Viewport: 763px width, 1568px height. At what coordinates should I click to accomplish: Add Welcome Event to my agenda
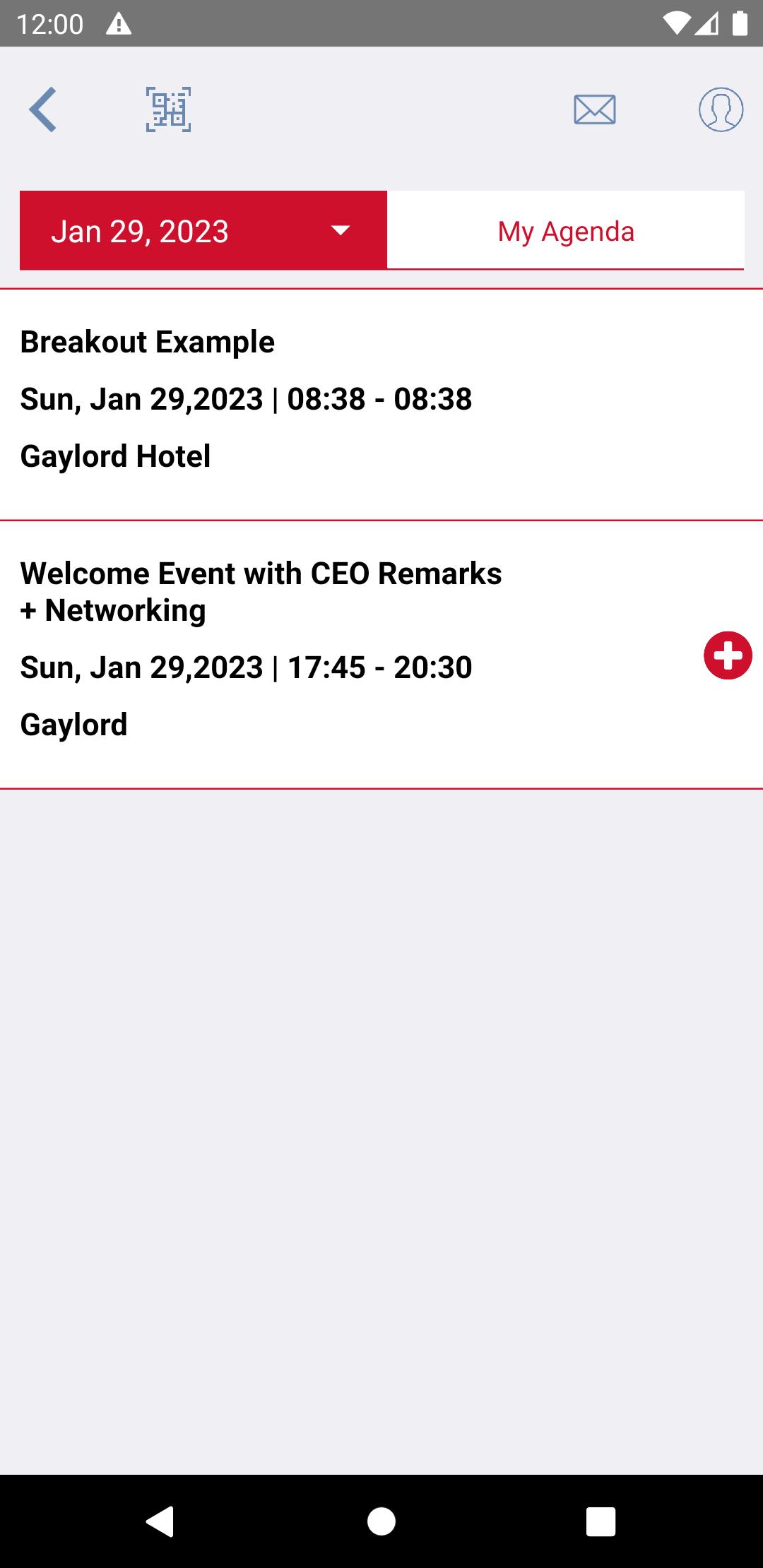tap(728, 655)
